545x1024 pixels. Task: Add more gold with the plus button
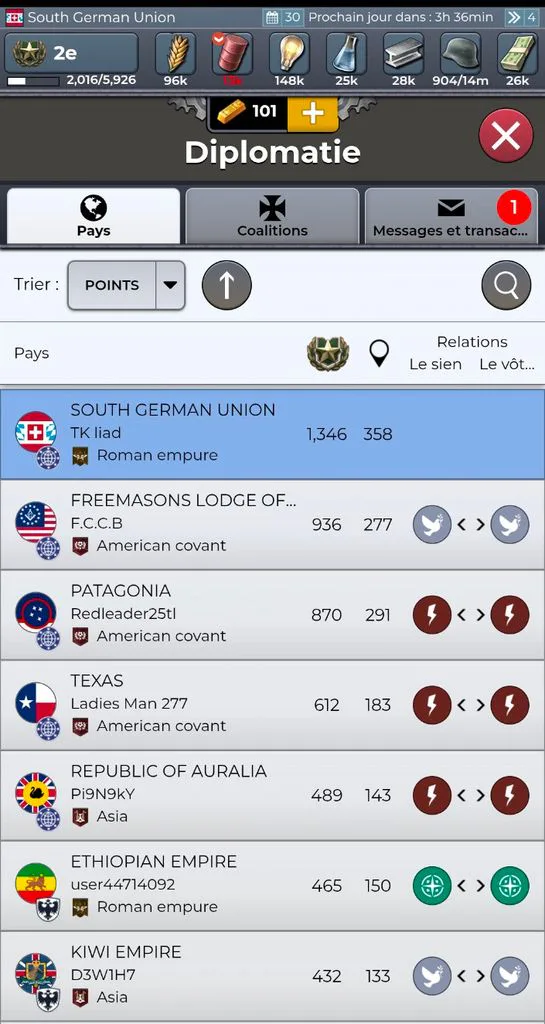coord(313,114)
